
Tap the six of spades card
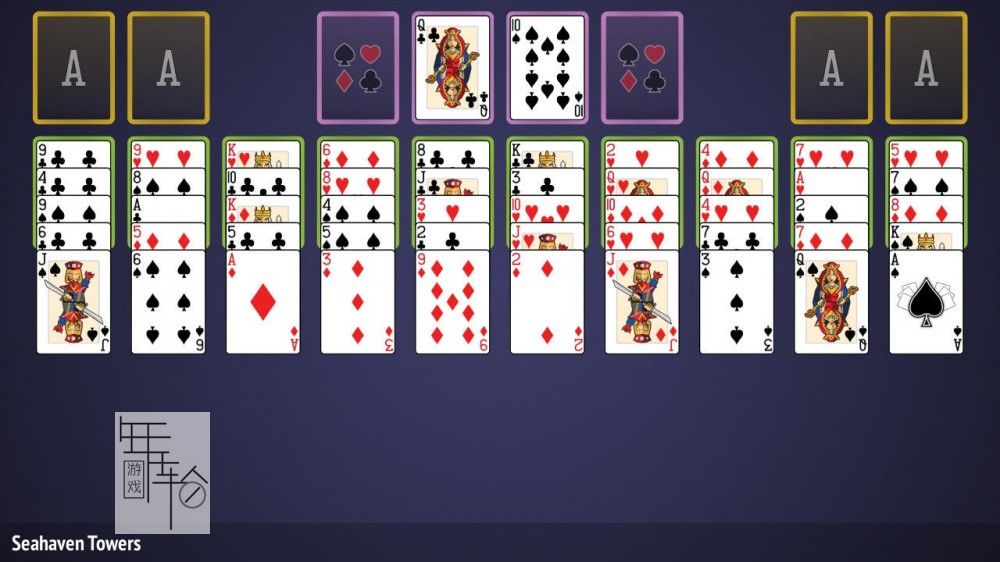click(x=168, y=301)
